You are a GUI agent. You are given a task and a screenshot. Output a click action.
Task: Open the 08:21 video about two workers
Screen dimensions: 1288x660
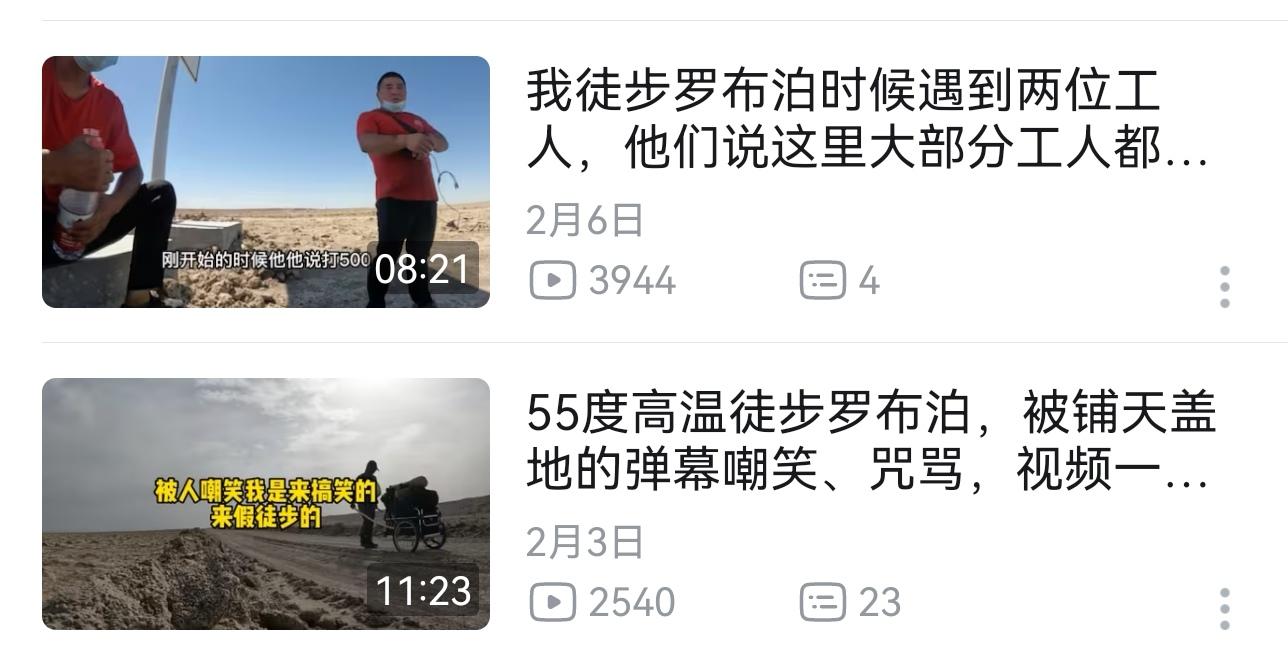coord(265,181)
